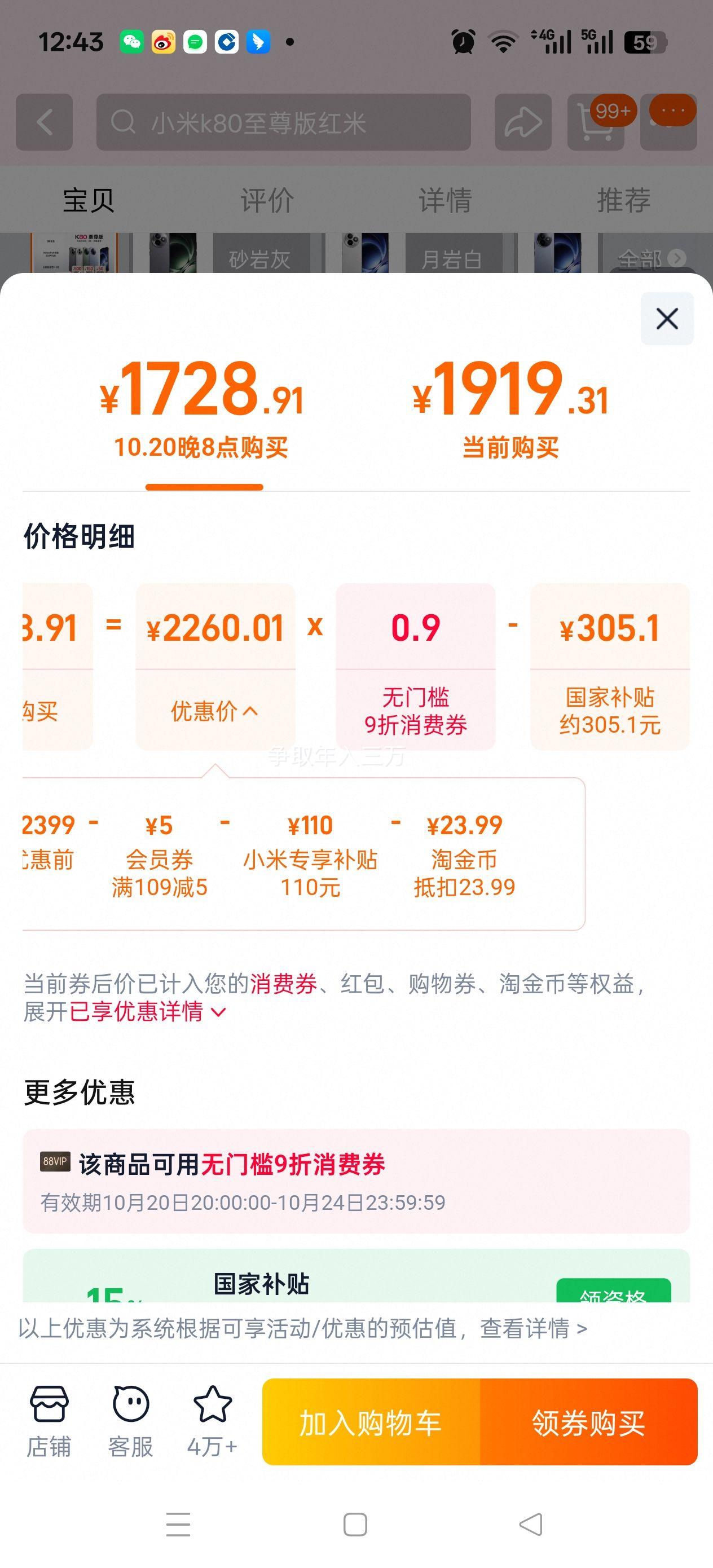
Task: Open the 无门槛9折消费券 offer card
Action: coord(356,1181)
